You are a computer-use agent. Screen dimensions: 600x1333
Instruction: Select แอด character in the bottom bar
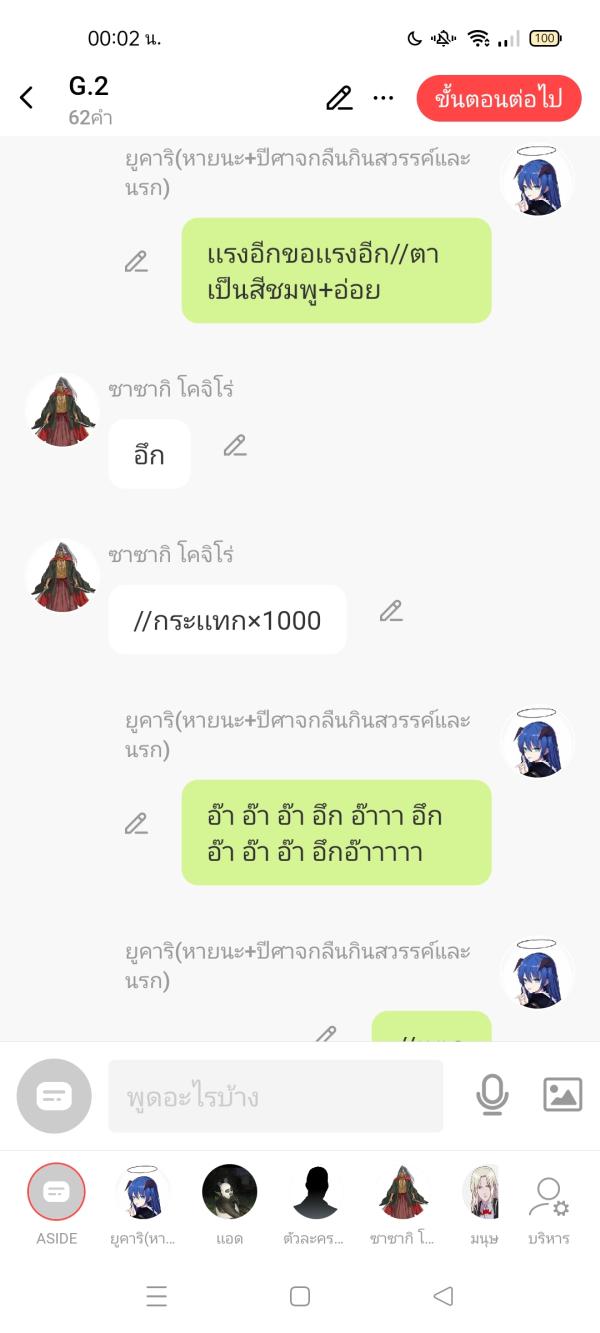[x=229, y=1193]
